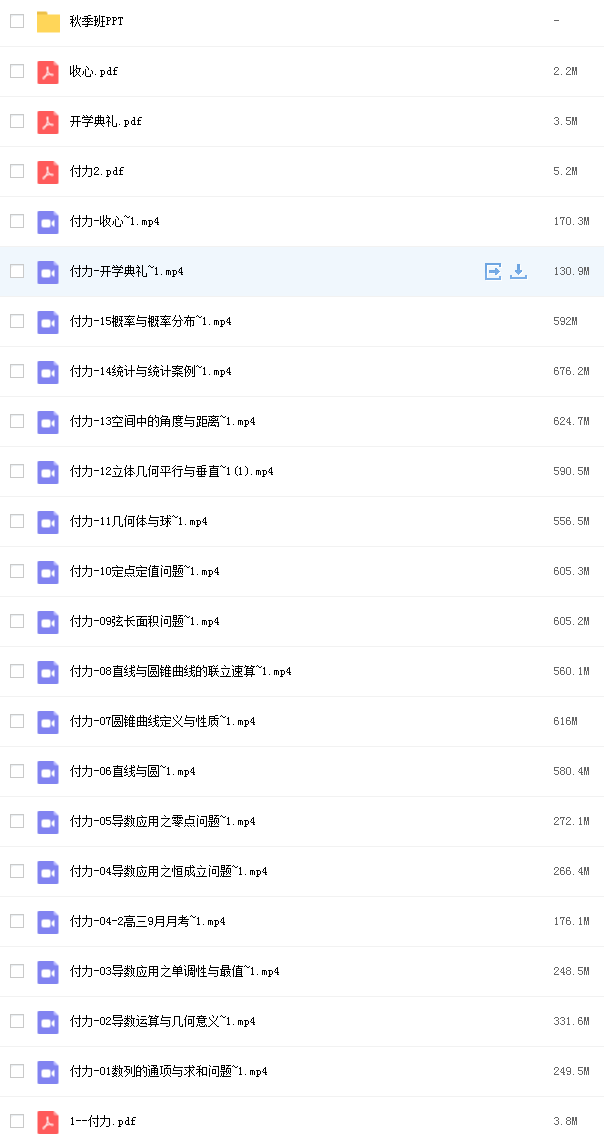Play 付力-06直线与圆~1.mp4

click(132, 771)
